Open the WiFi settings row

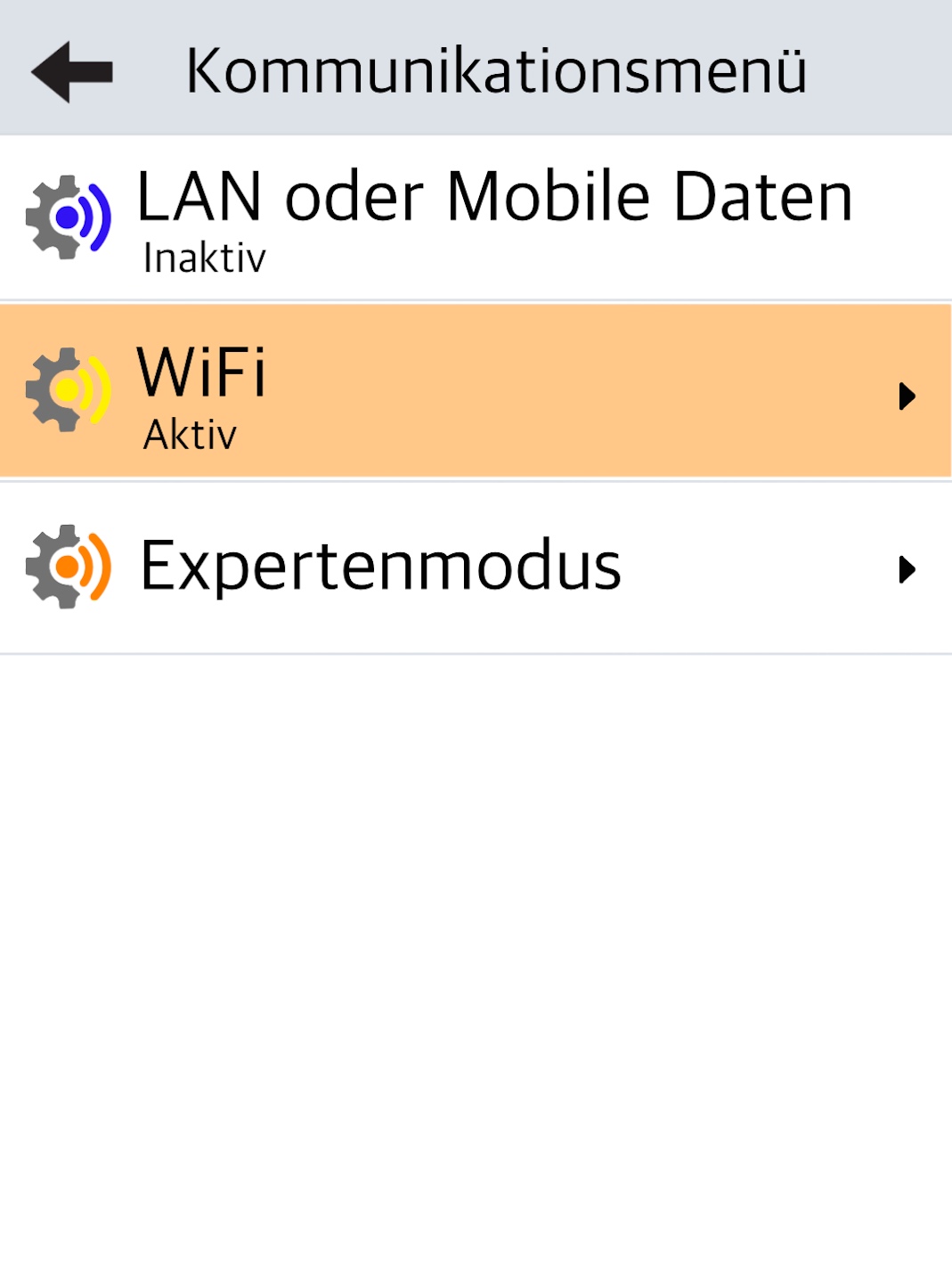pyautogui.click(x=476, y=392)
